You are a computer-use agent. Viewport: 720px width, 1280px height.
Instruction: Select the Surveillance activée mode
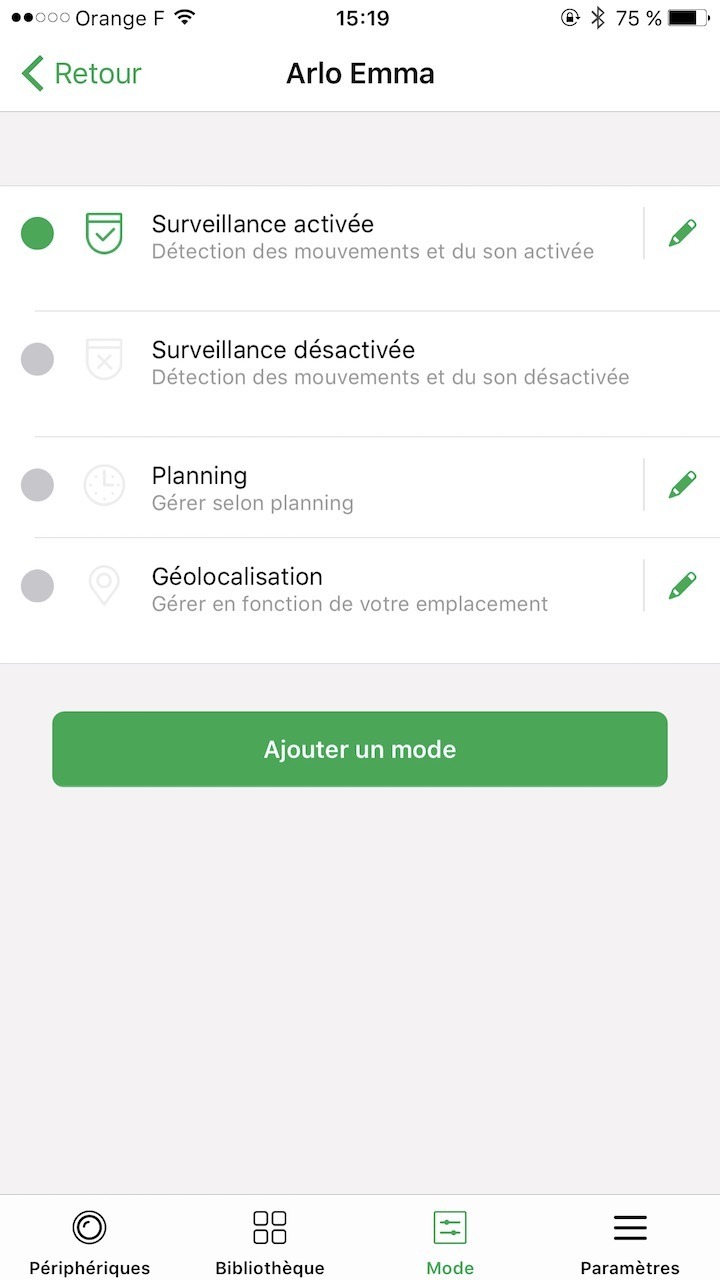pyautogui.click(x=38, y=234)
